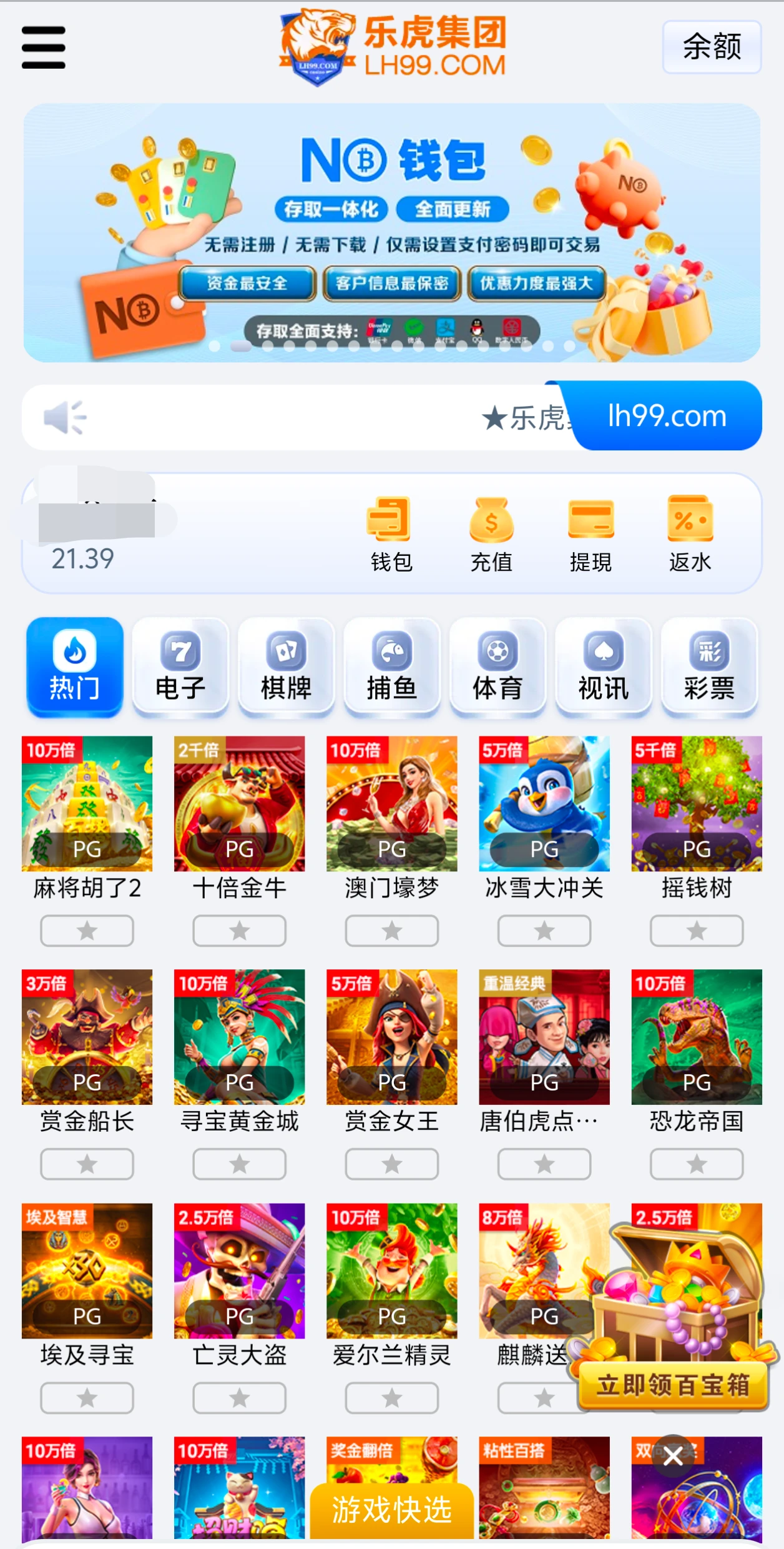Switch to the 彩票 tab
The width and height of the screenshot is (784, 1549).
709,666
